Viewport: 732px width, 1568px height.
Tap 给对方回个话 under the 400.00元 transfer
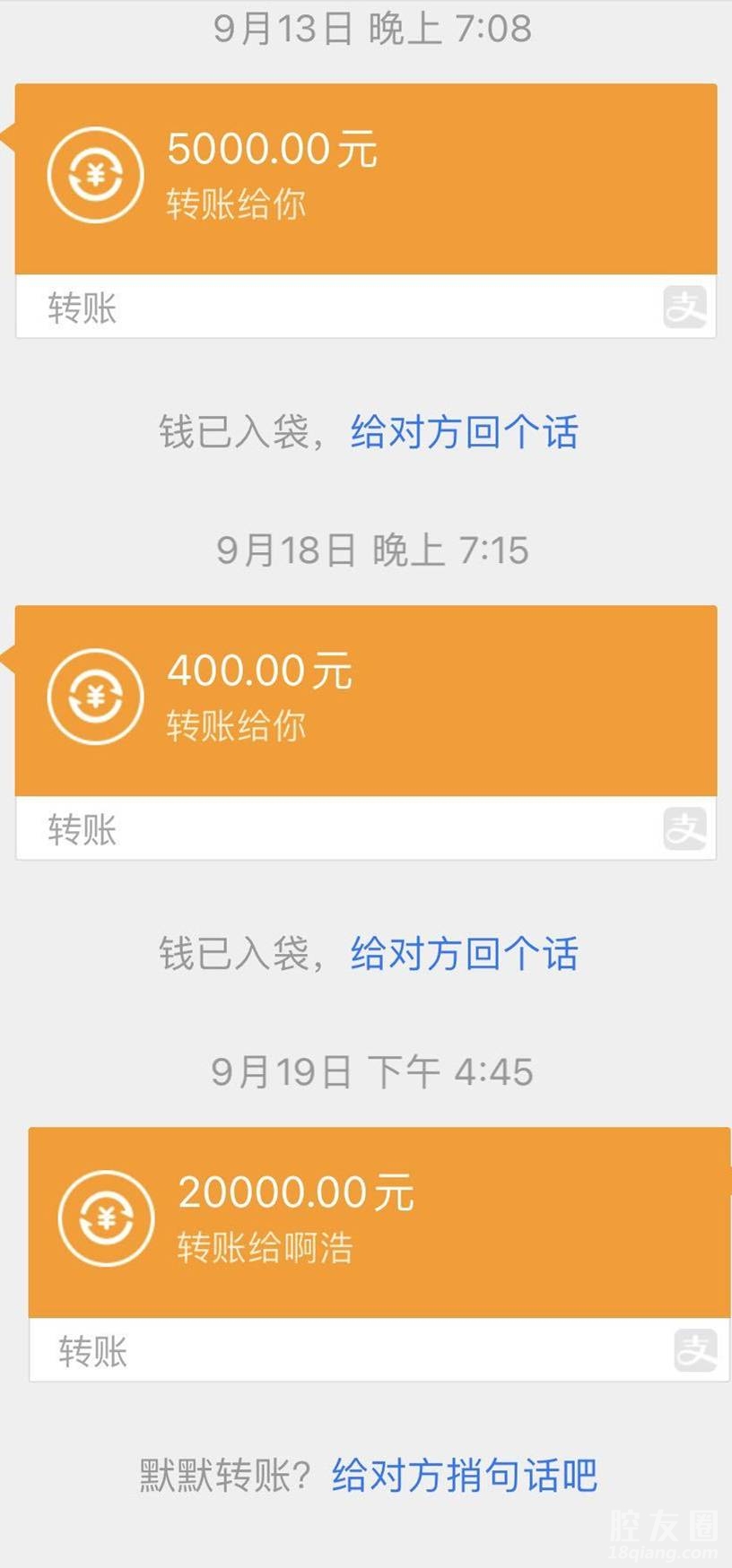point(464,953)
